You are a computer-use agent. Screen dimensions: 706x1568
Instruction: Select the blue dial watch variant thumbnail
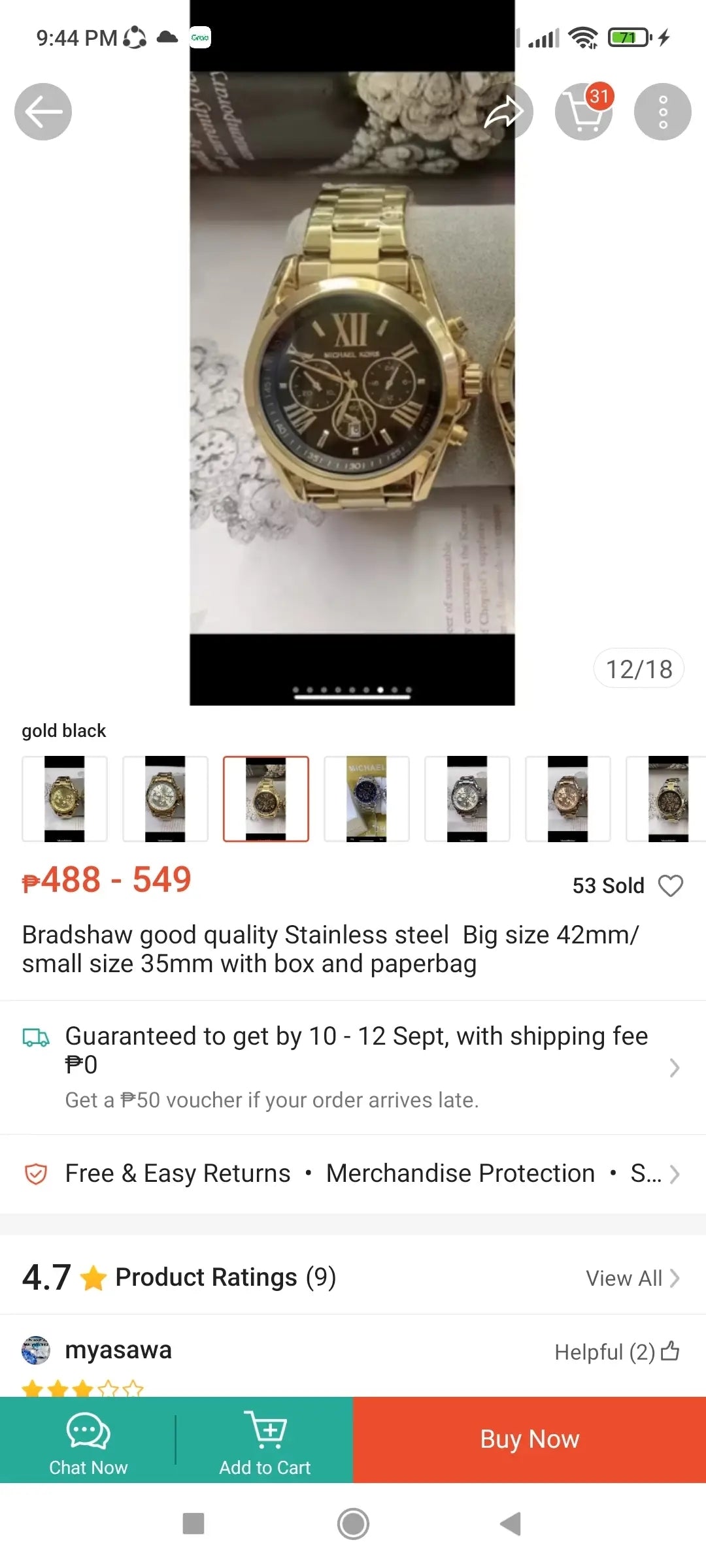[366, 798]
